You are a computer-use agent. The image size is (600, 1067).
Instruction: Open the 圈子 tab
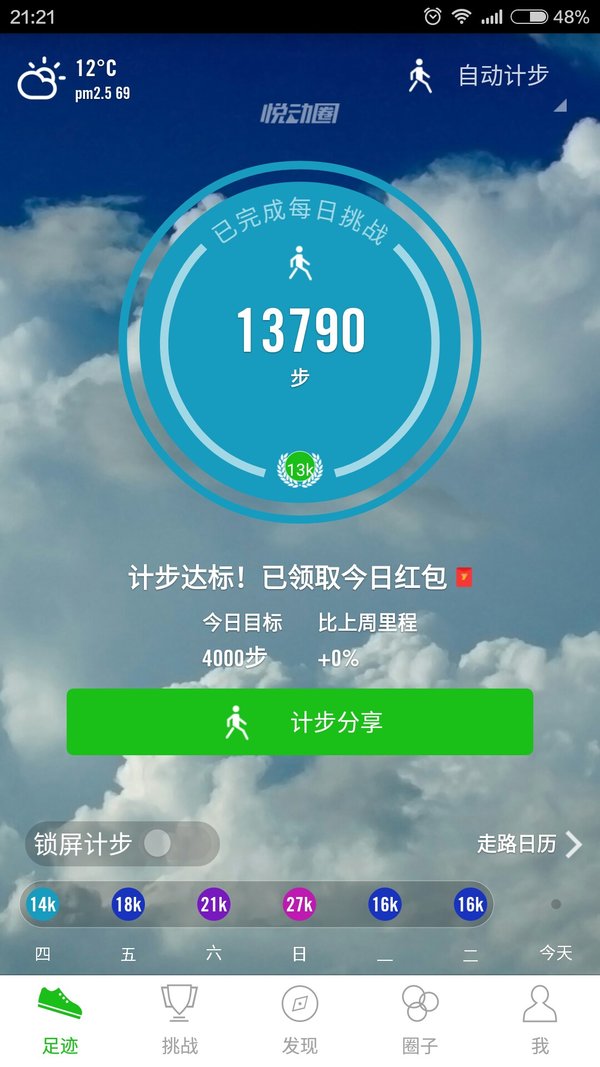(x=420, y=1021)
